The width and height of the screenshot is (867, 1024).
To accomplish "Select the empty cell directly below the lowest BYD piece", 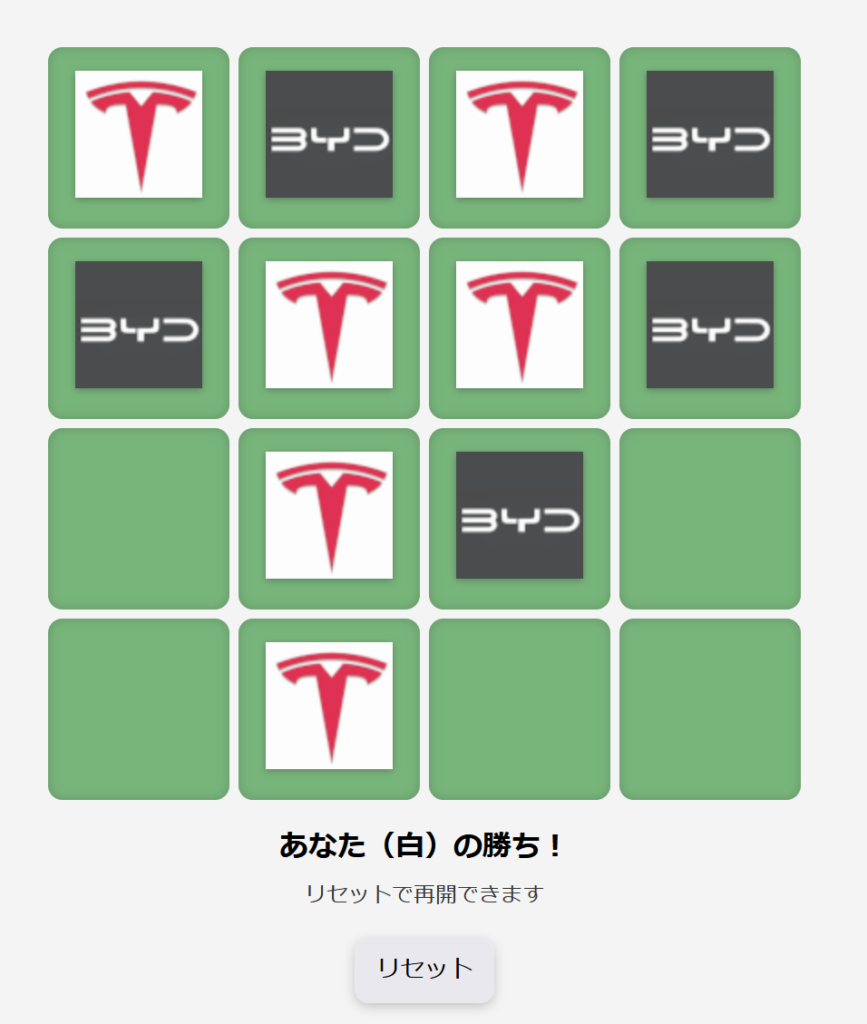I will pos(519,709).
